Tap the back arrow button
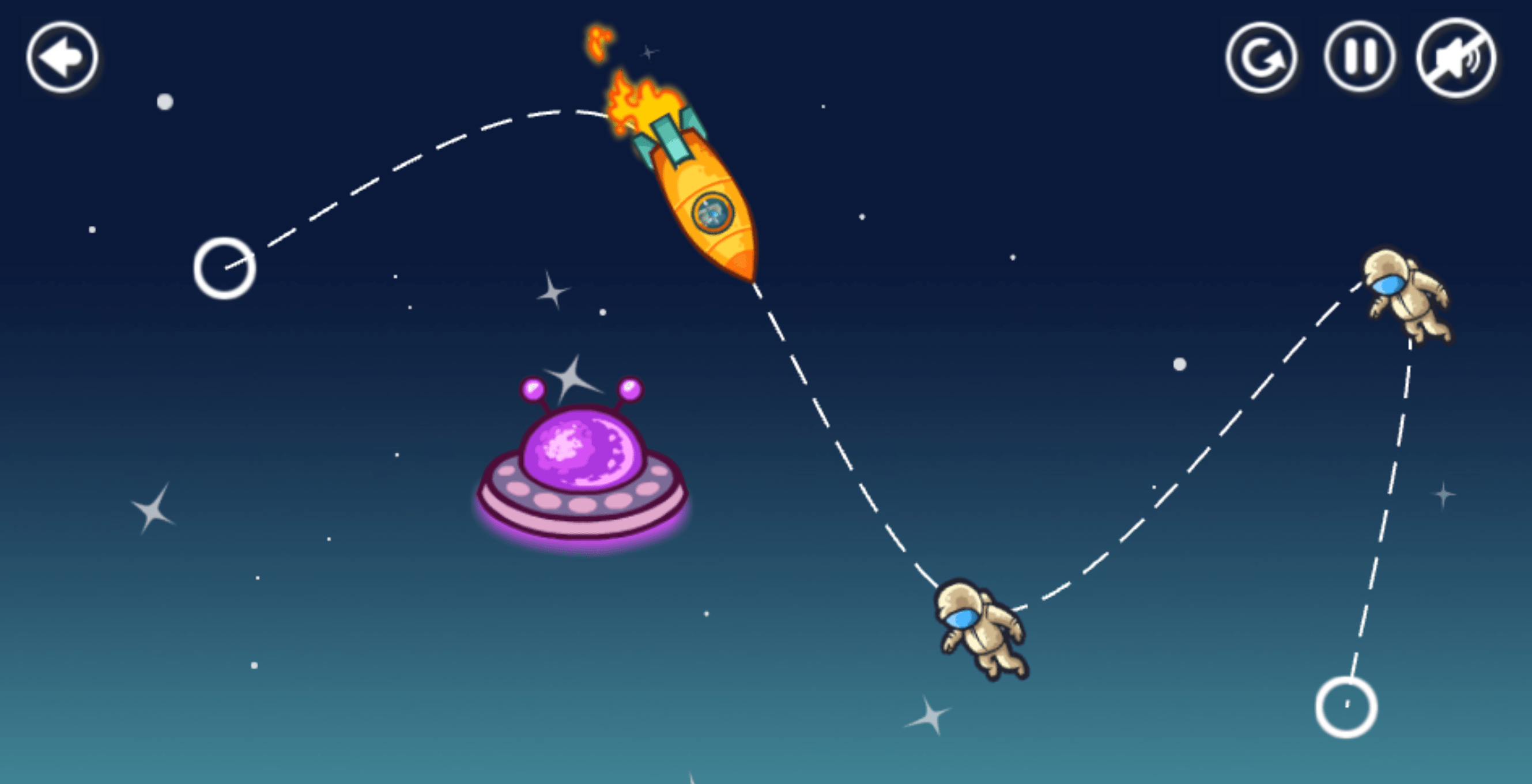1532x784 pixels. click(x=62, y=58)
